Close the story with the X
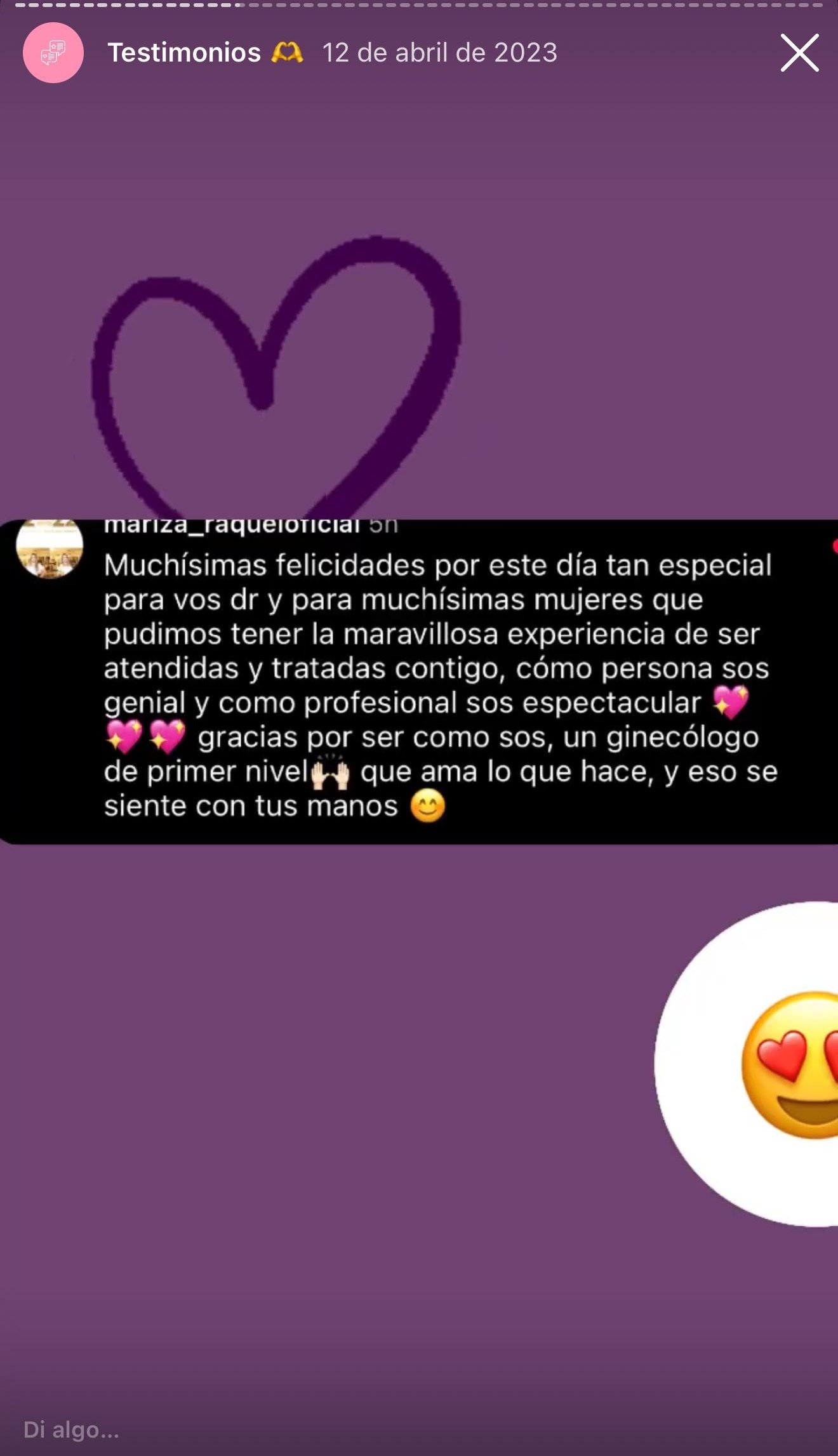Screen dimensions: 838x1456 (x=800, y=53)
